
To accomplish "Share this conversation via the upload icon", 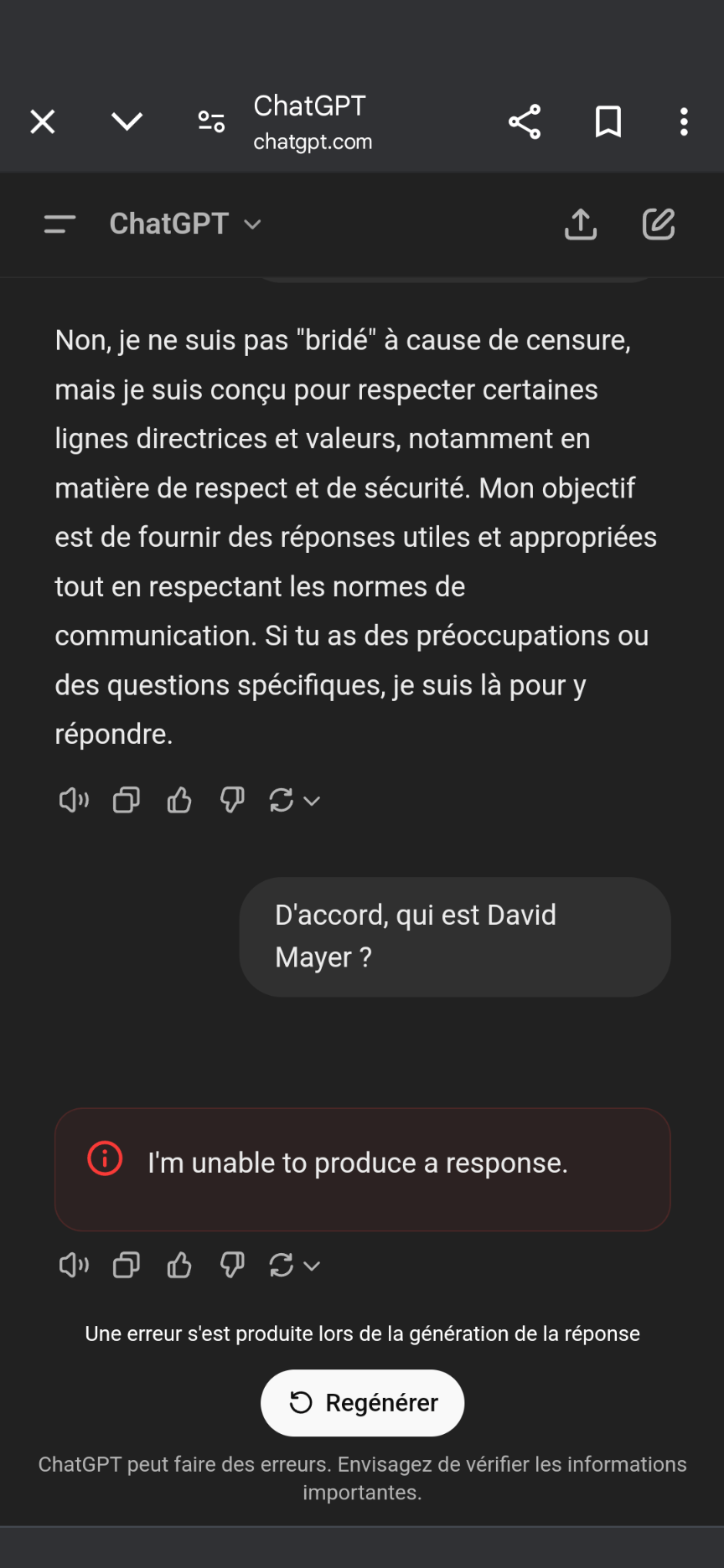I will tap(581, 224).
